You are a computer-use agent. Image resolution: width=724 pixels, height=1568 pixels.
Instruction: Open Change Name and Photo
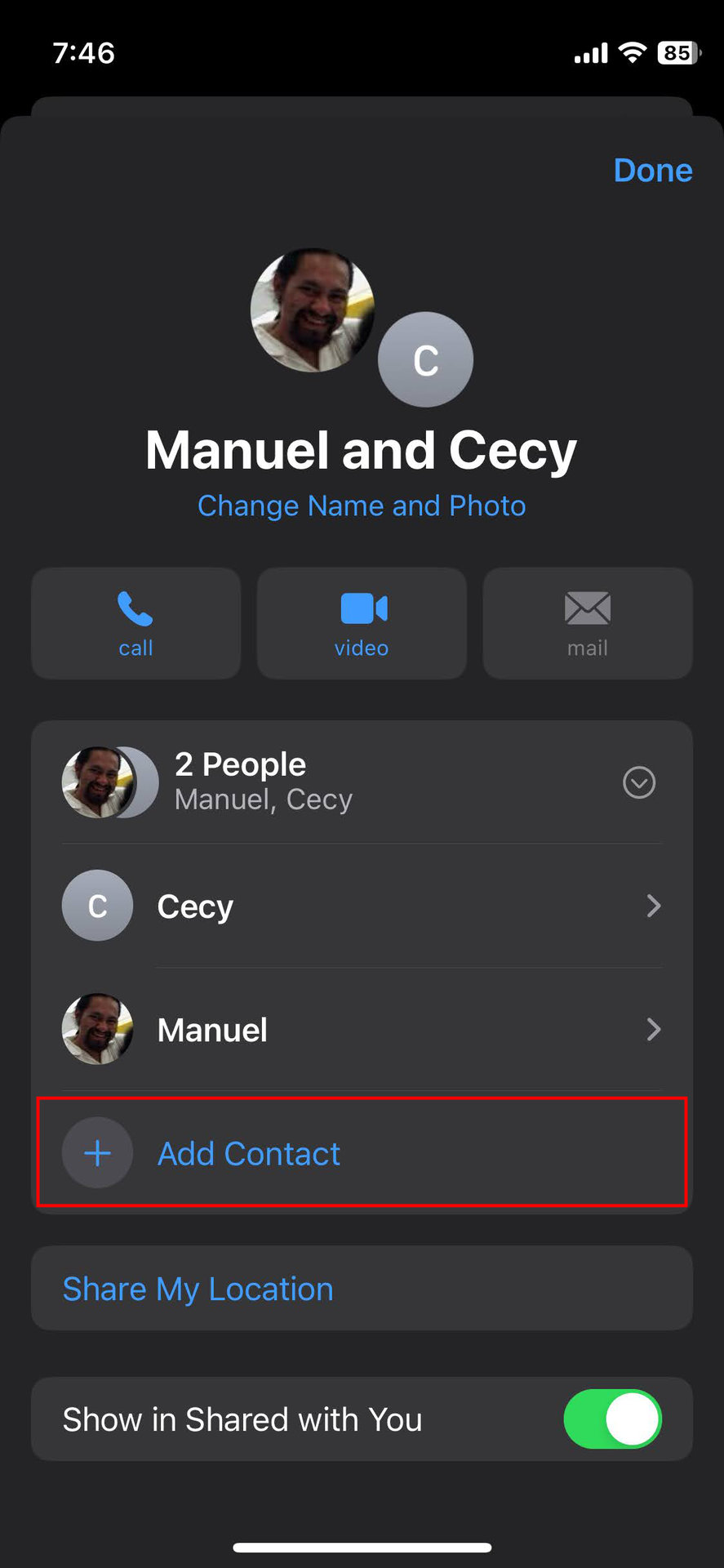click(x=362, y=506)
